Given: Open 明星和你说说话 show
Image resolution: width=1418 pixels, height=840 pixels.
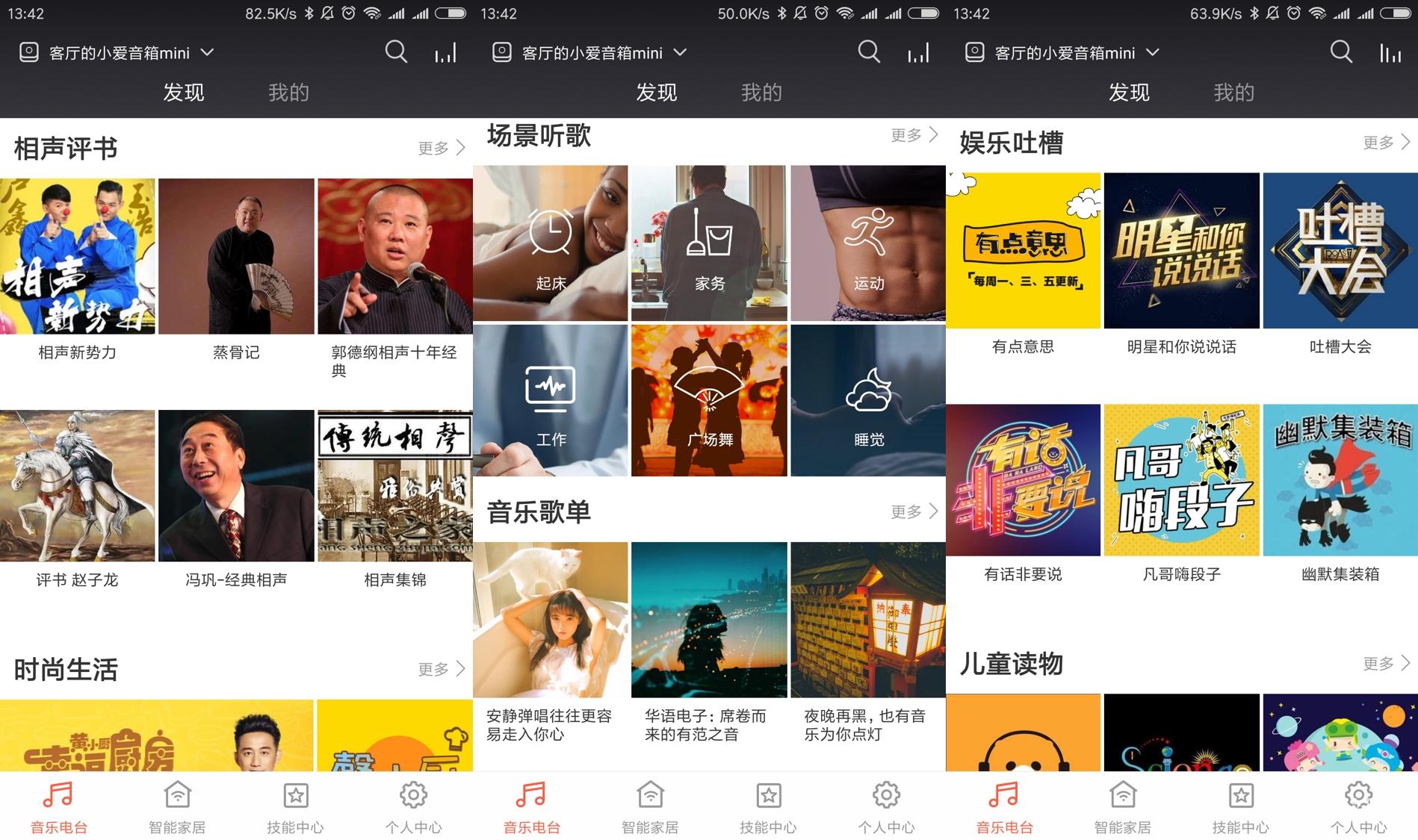Looking at the screenshot, I should 1181,251.
